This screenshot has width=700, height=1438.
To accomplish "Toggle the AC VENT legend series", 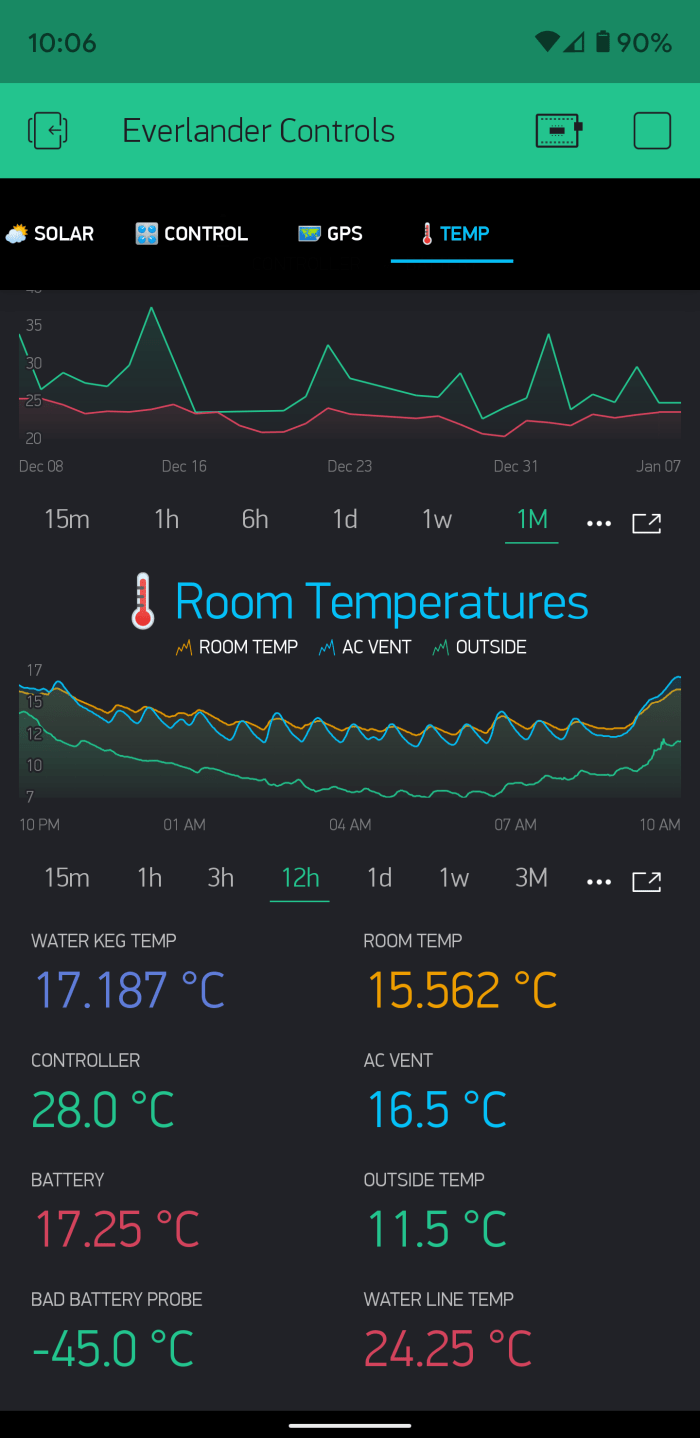I will pos(365,647).
